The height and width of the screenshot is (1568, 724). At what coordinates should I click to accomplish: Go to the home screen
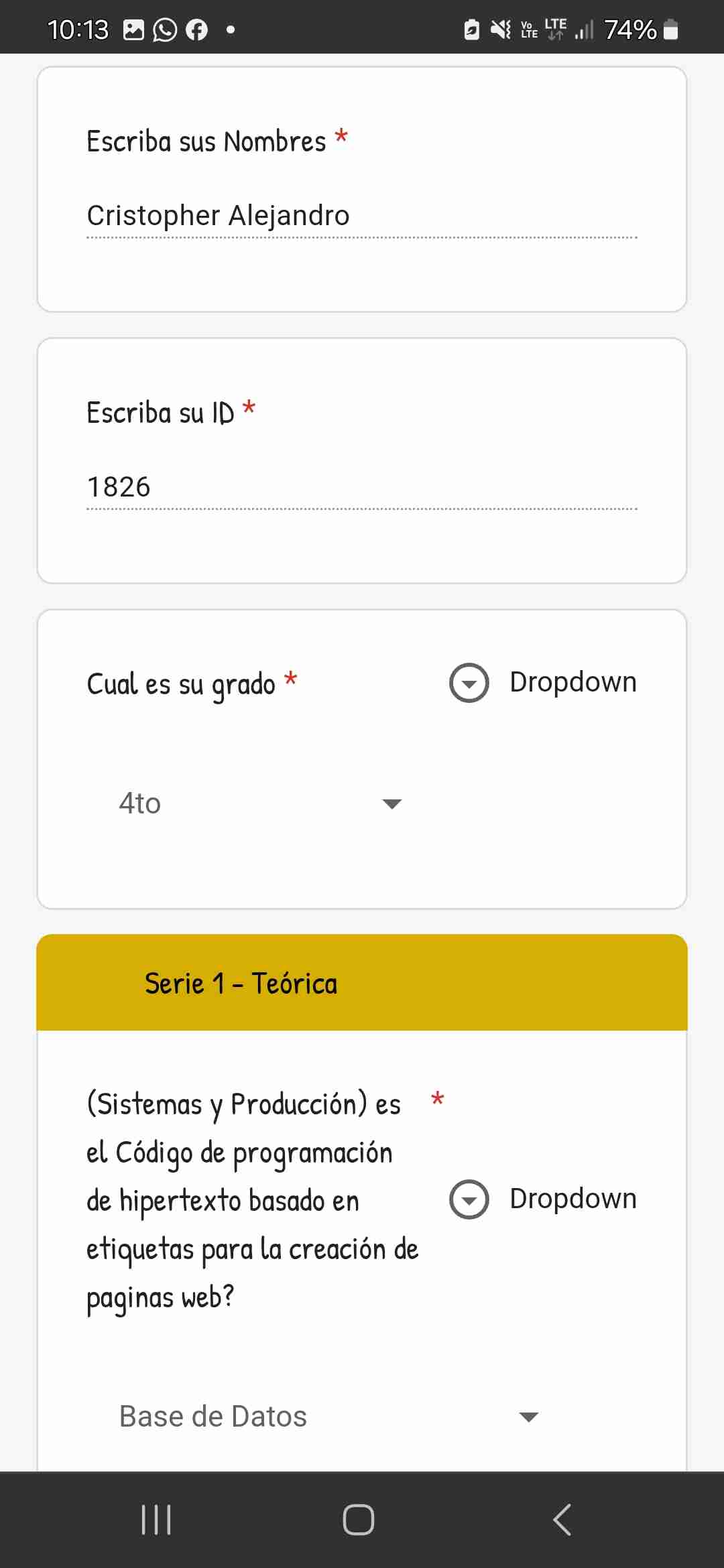[359, 1520]
